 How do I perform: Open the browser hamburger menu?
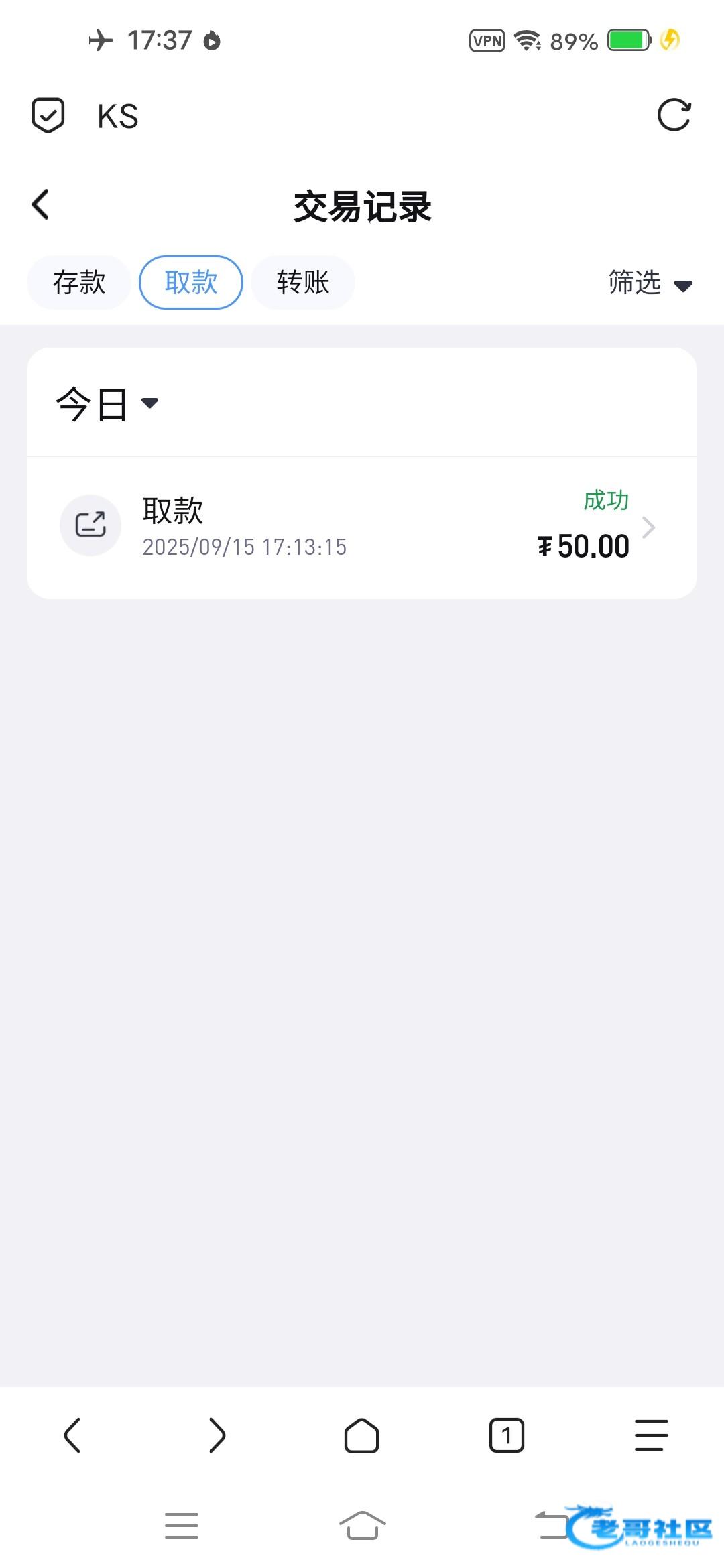click(x=652, y=1435)
